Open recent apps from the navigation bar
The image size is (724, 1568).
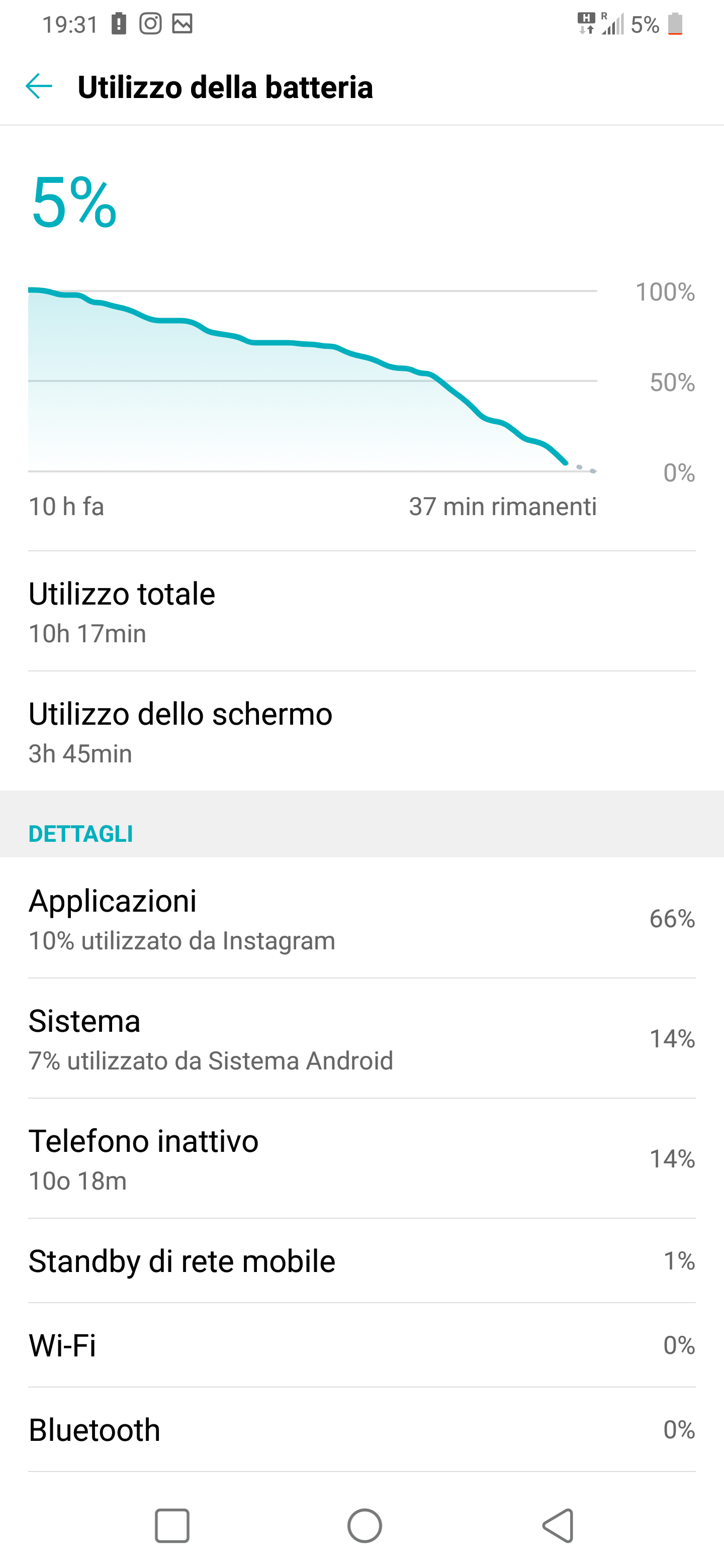point(172,1526)
